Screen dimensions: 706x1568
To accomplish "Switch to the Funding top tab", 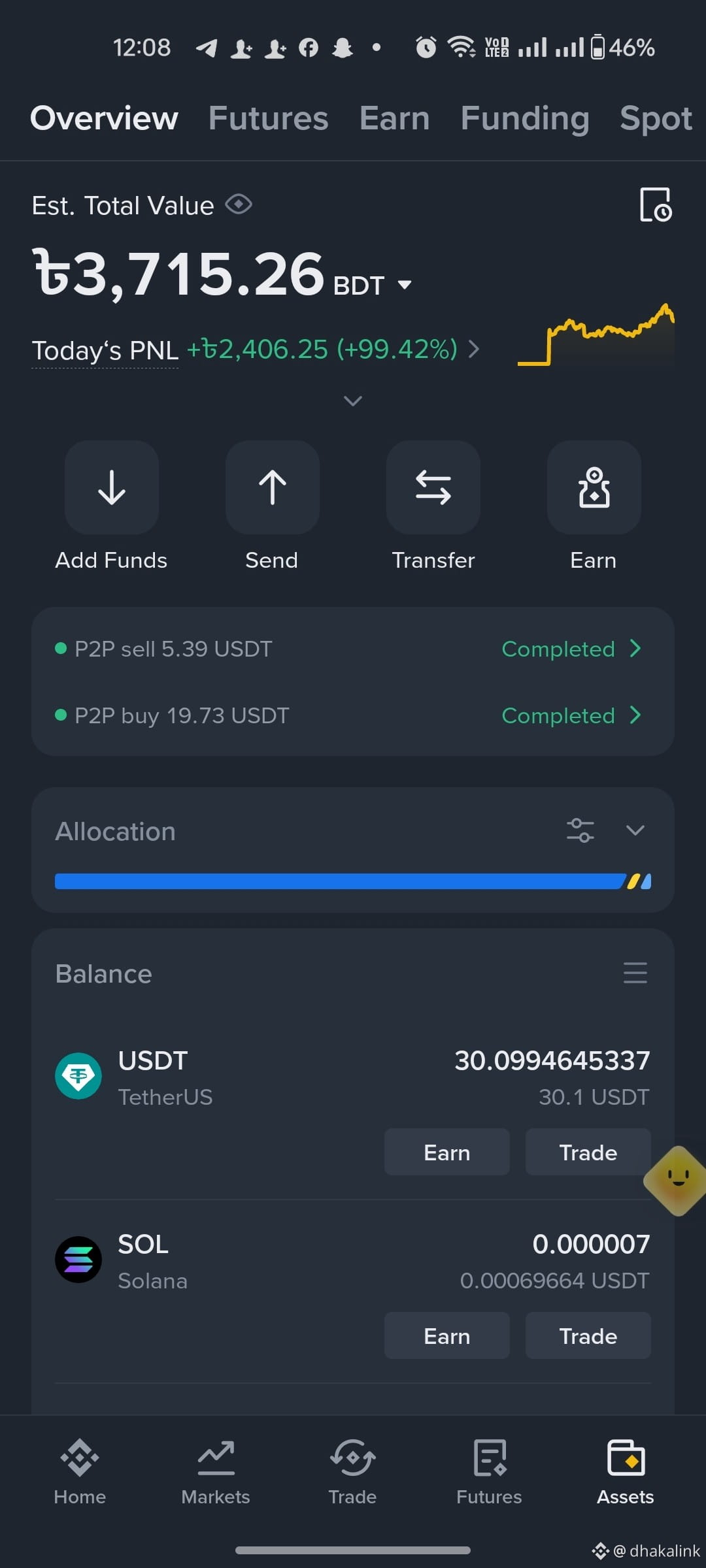I will 525,118.
